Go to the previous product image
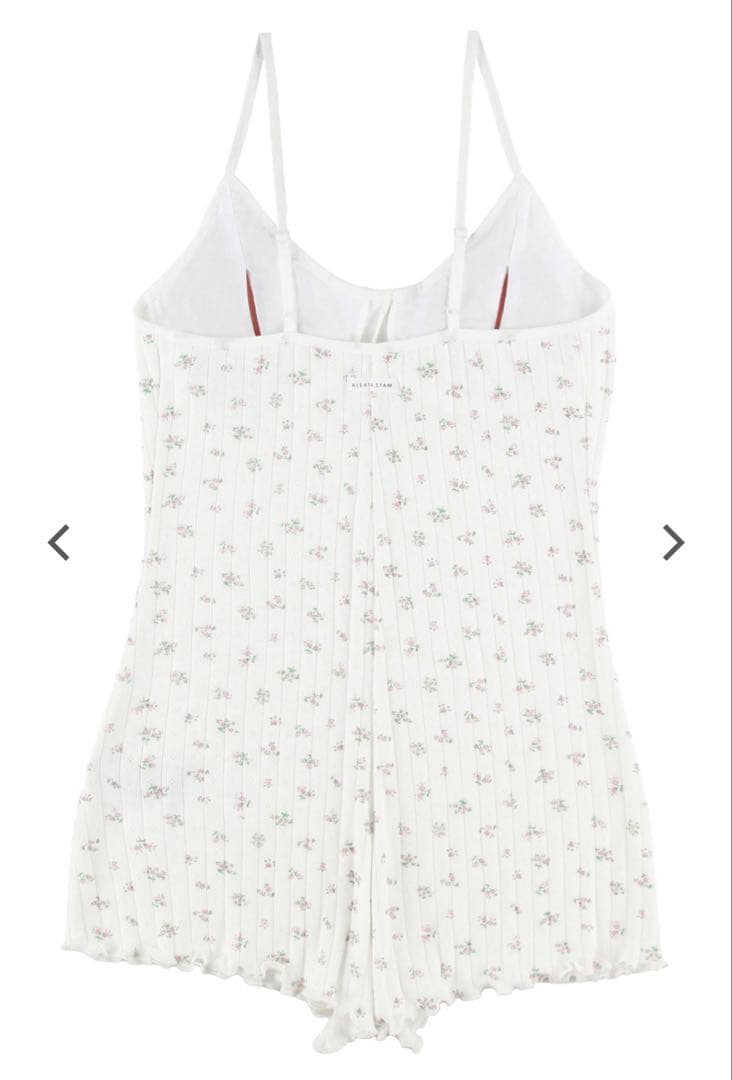This screenshot has width=732, height=1080. point(59,542)
